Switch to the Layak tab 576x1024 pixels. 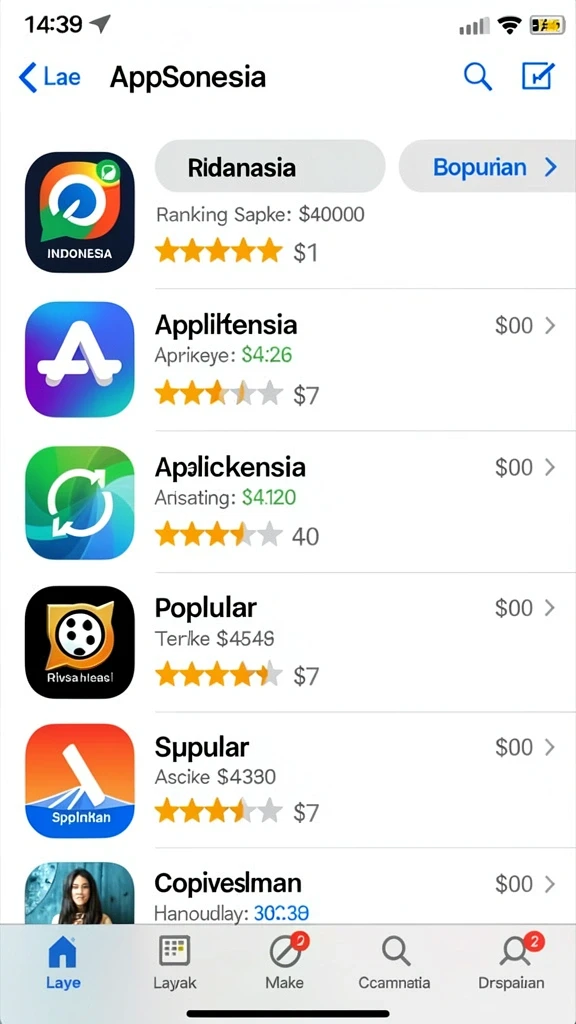coord(174,961)
